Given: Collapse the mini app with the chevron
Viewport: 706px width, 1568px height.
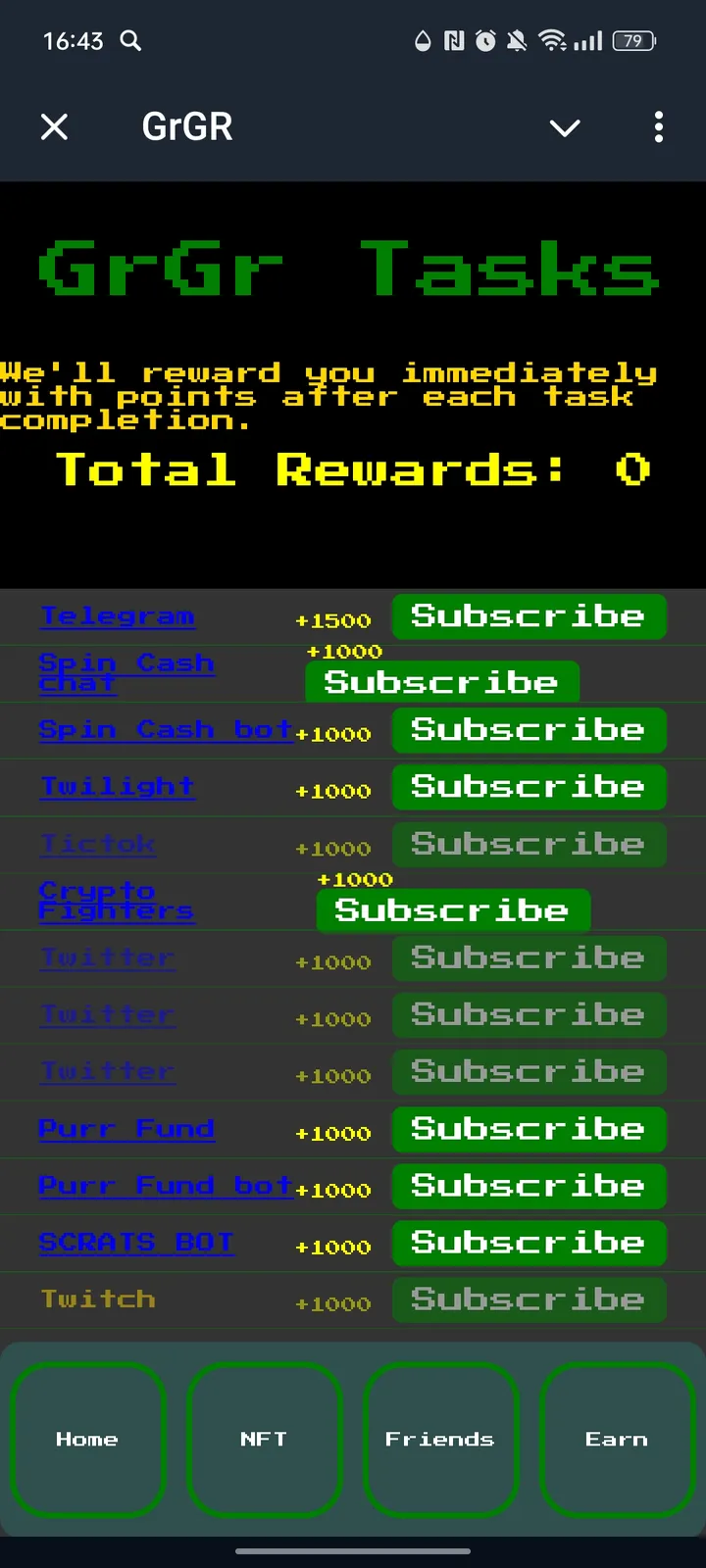Looking at the screenshot, I should [x=565, y=127].
